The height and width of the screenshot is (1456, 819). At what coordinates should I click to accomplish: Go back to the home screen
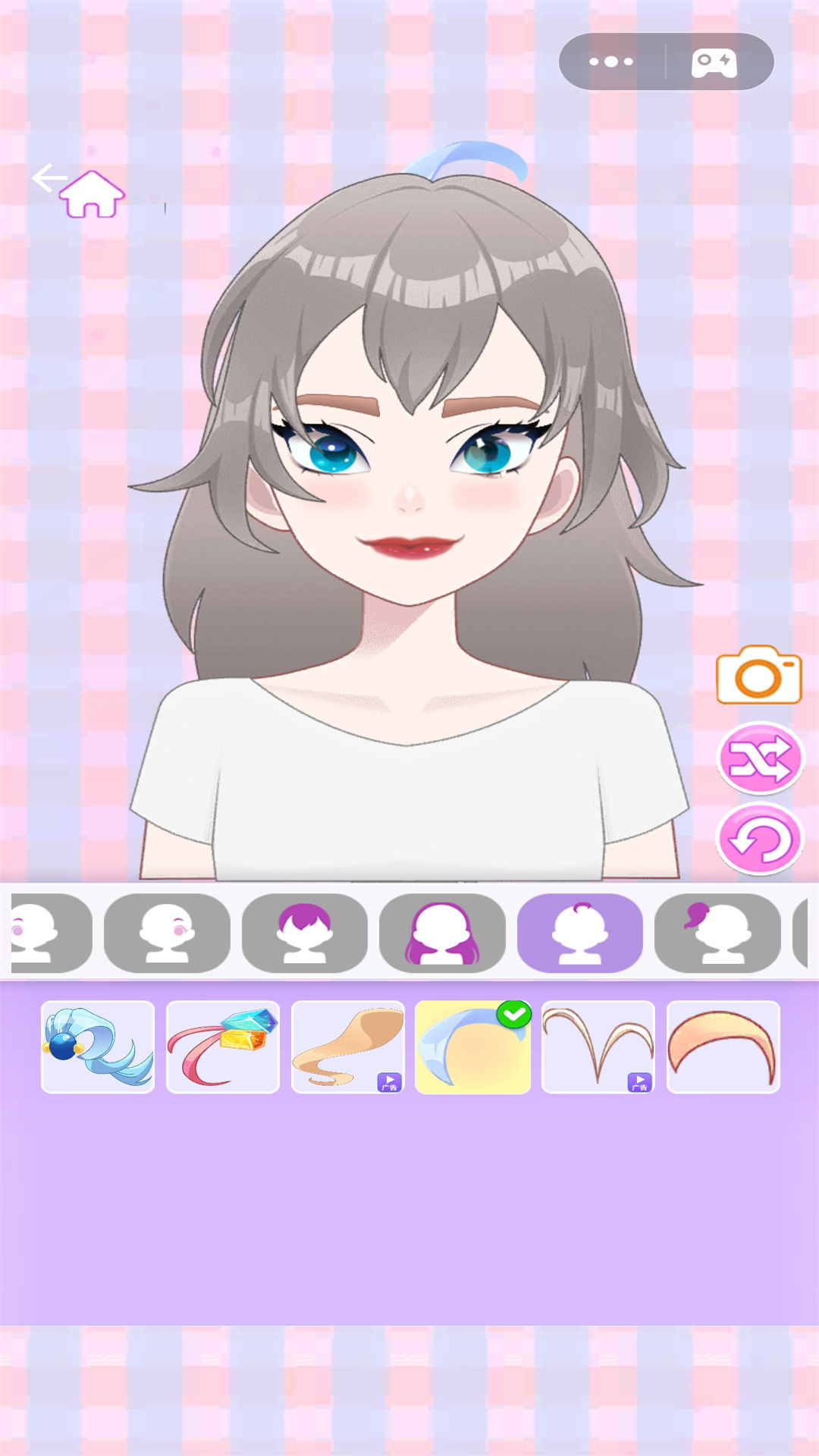[x=91, y=195]
